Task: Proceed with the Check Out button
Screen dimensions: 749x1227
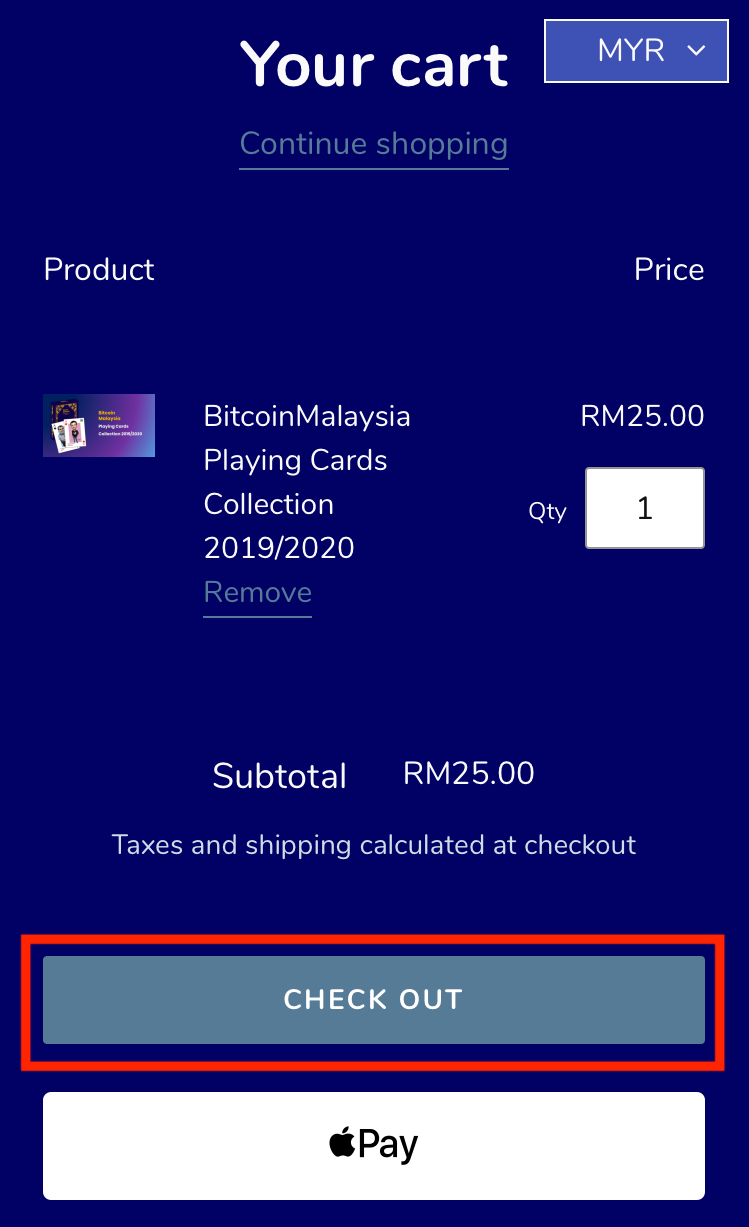Action: click(373, 1000)
